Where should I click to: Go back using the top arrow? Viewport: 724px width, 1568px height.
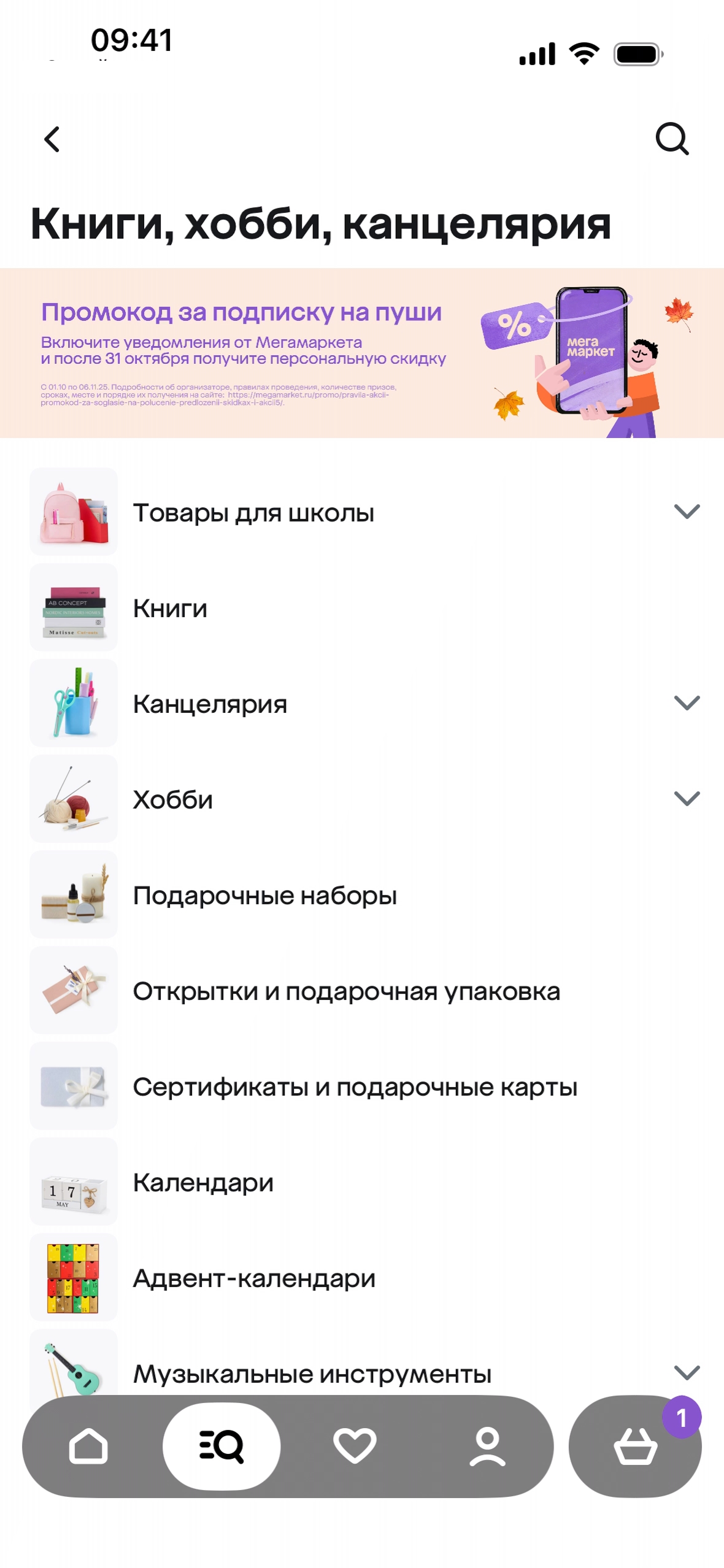(53, 139)
